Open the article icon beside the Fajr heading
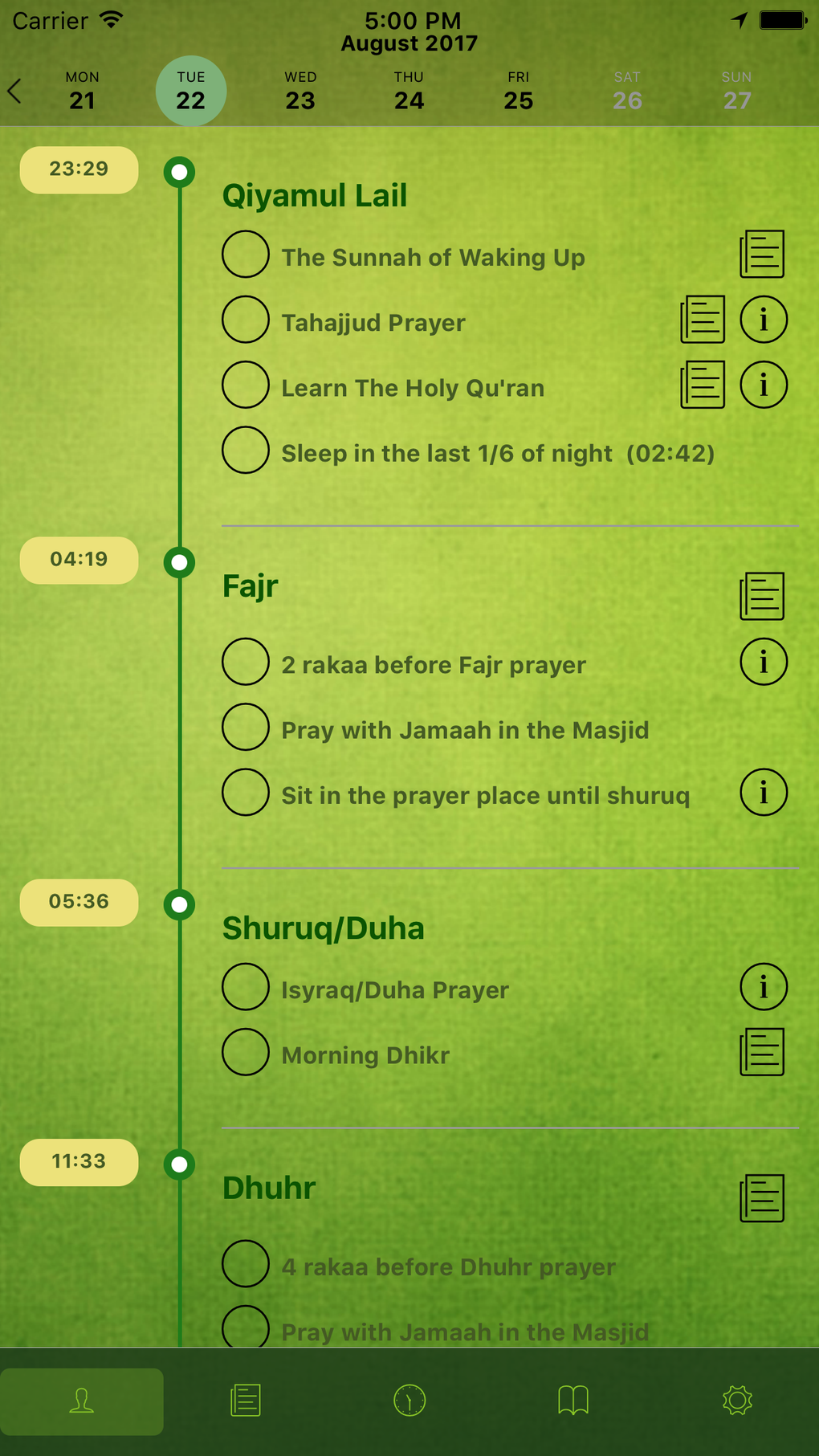 (x=761, y=596)
